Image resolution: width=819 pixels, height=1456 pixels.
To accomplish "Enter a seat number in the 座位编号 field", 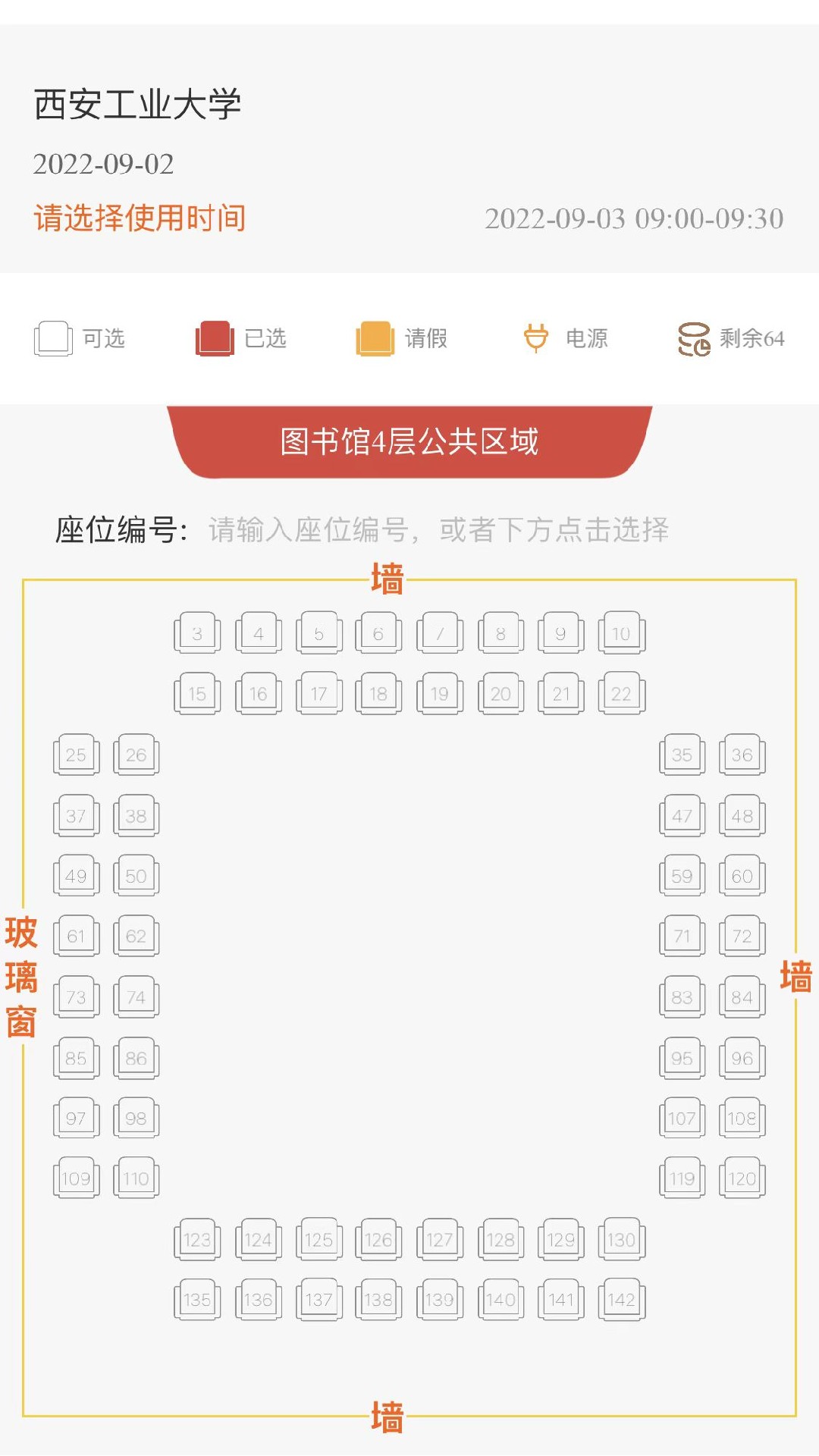I will [x=438, y=530].
